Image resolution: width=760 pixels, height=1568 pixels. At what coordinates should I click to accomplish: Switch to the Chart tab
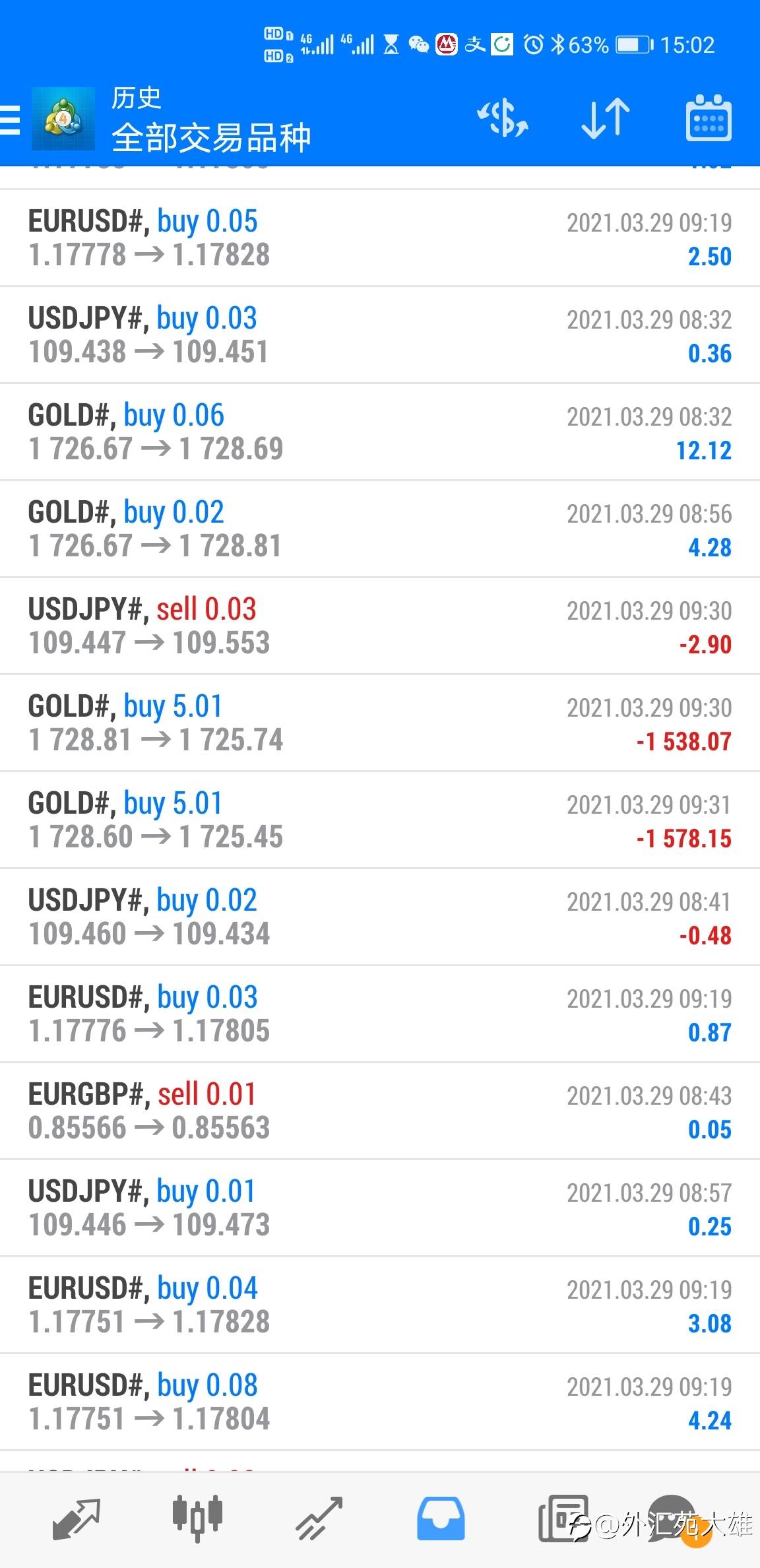coord(197,1518)
